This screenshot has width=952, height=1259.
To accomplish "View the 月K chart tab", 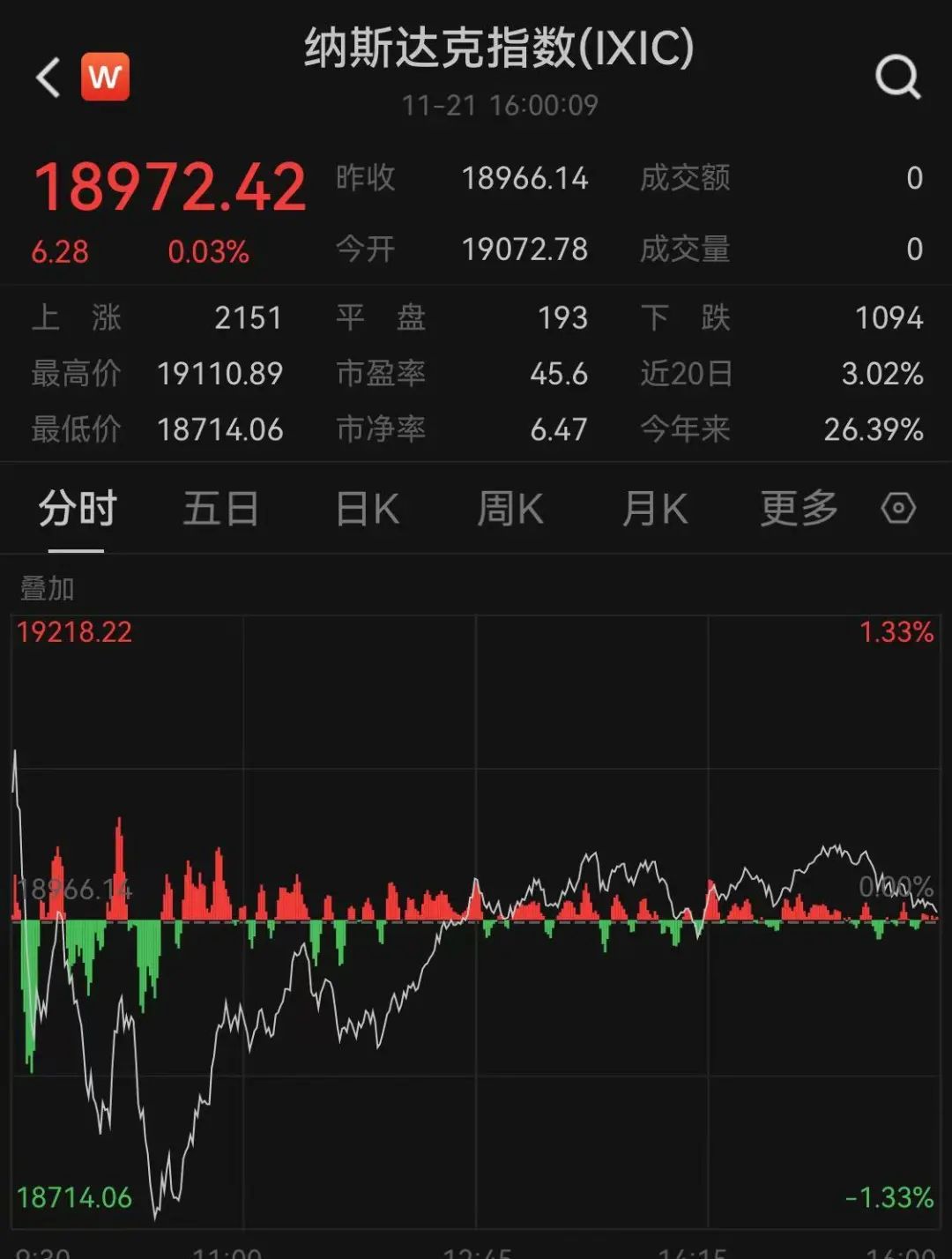I will (x=654, y=509).
